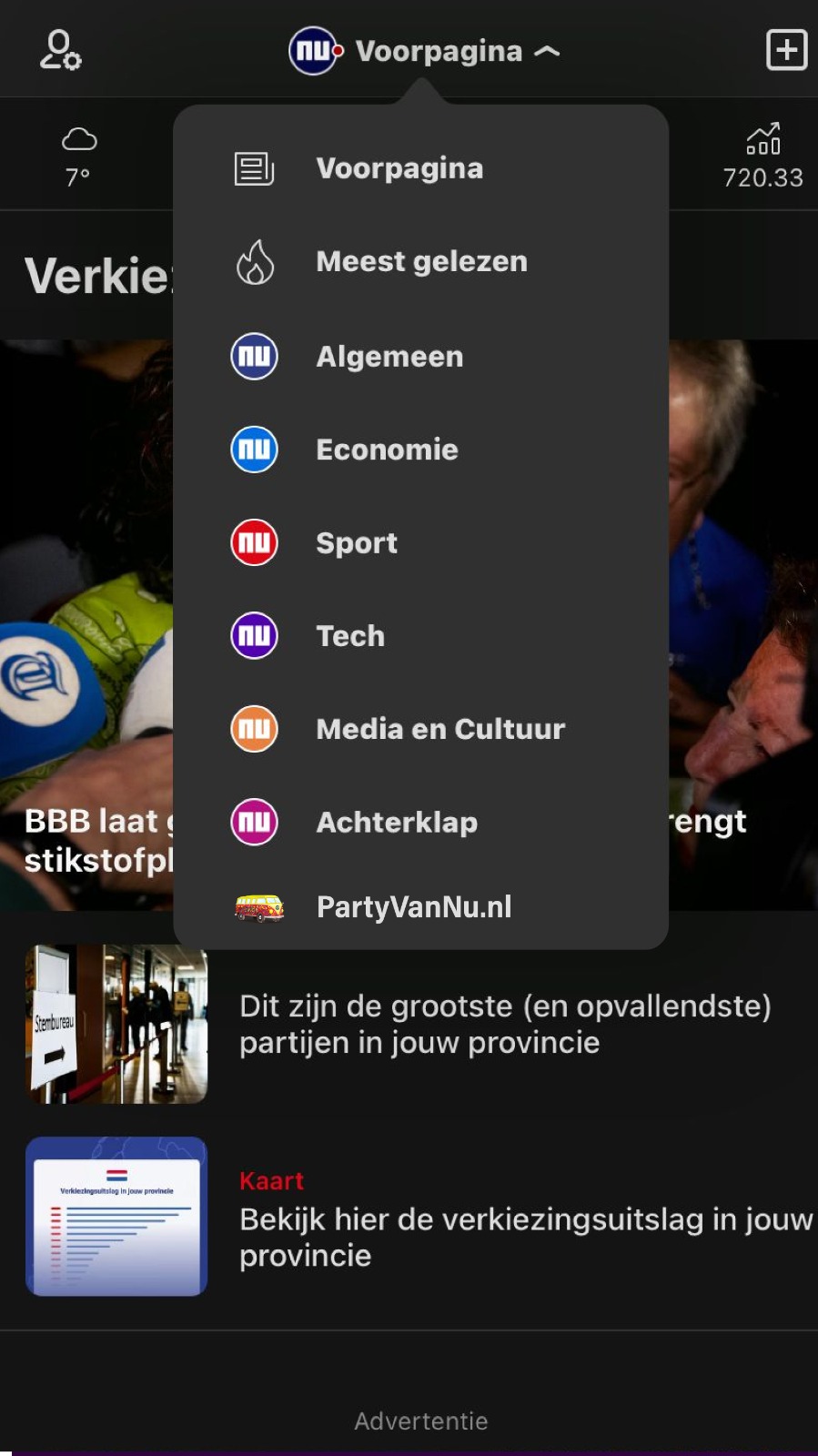This screenshot has width=818, height=1456.
Task: Switch to the Economie section
Action: 387,450
